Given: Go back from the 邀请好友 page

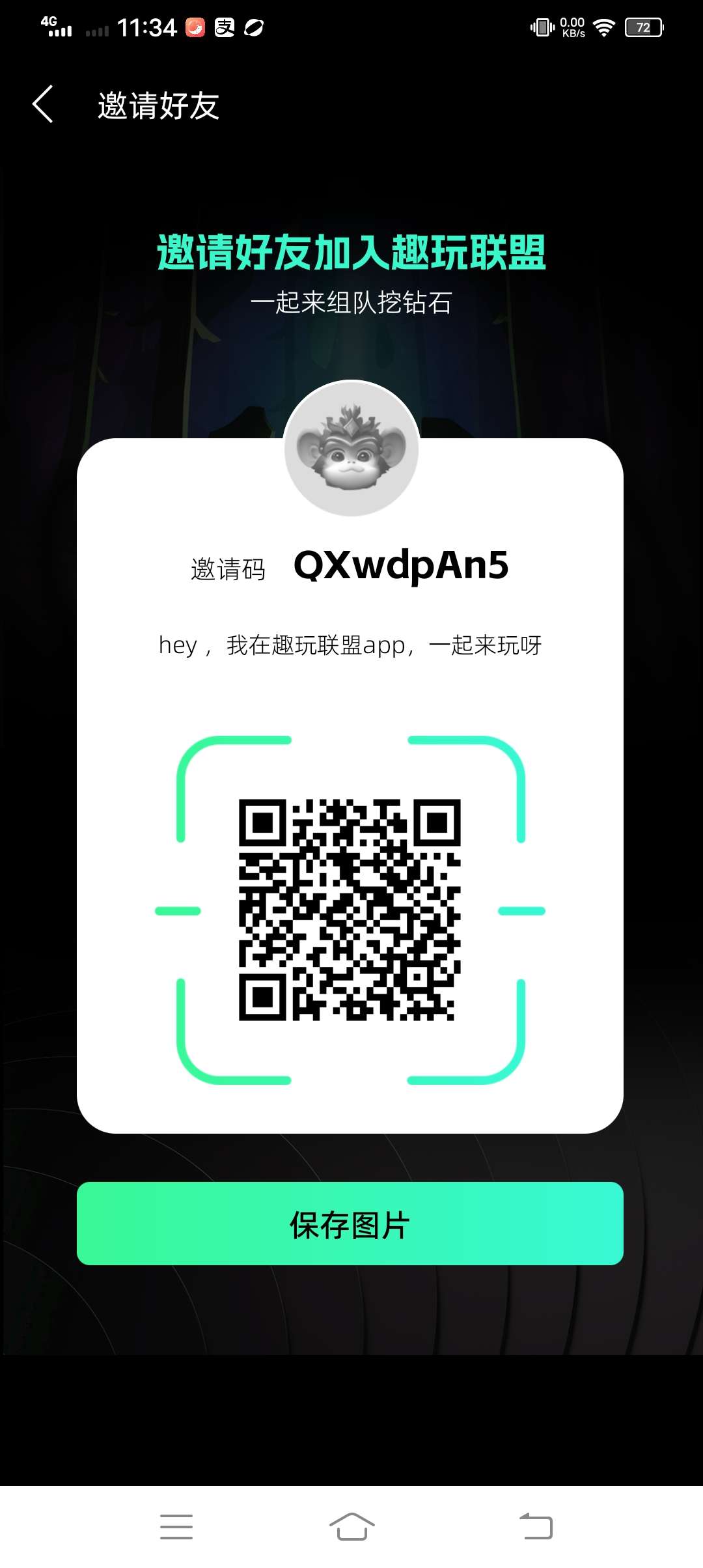Looking at the screenshot, I should pyautogui.click(x=43, y=104).
